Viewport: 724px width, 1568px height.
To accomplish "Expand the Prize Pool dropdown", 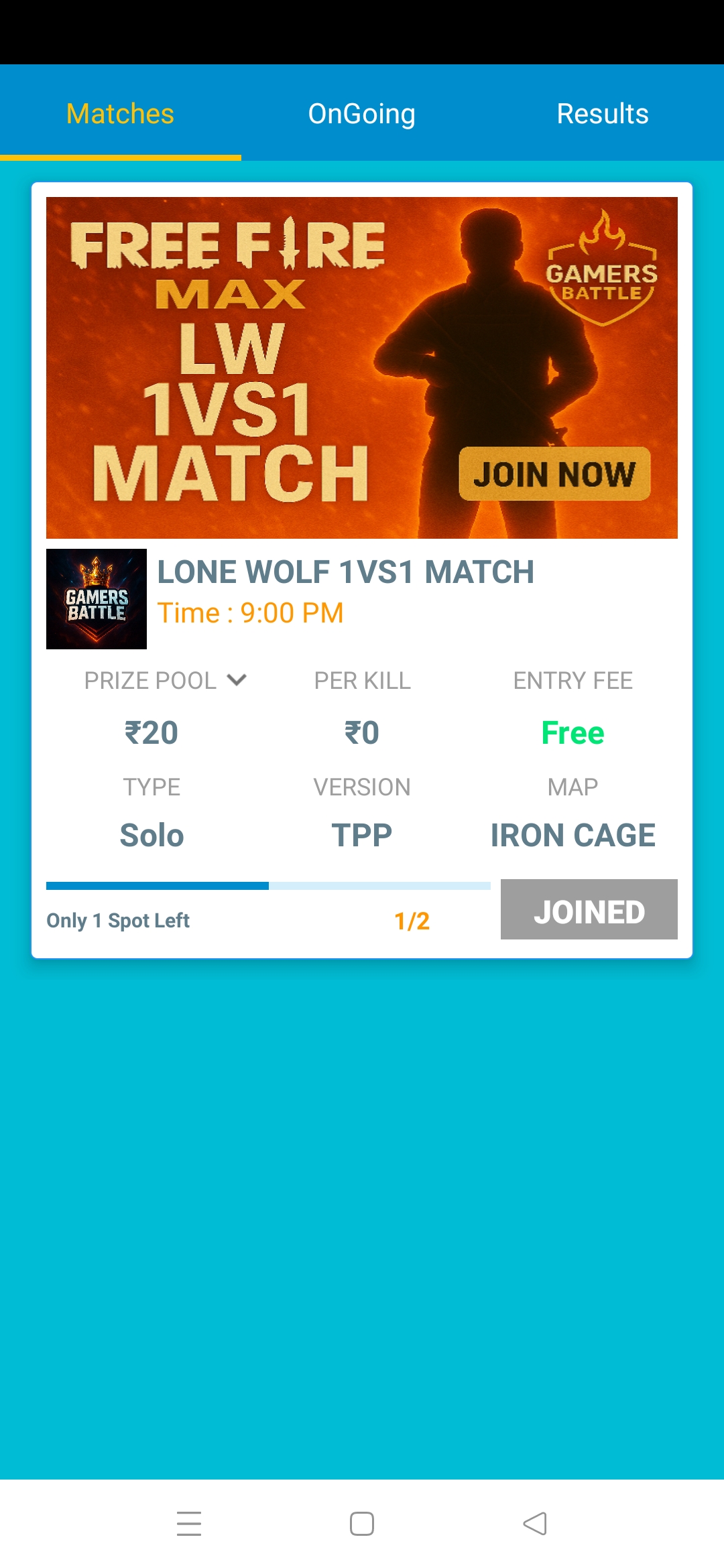I will tap(236, 680).
